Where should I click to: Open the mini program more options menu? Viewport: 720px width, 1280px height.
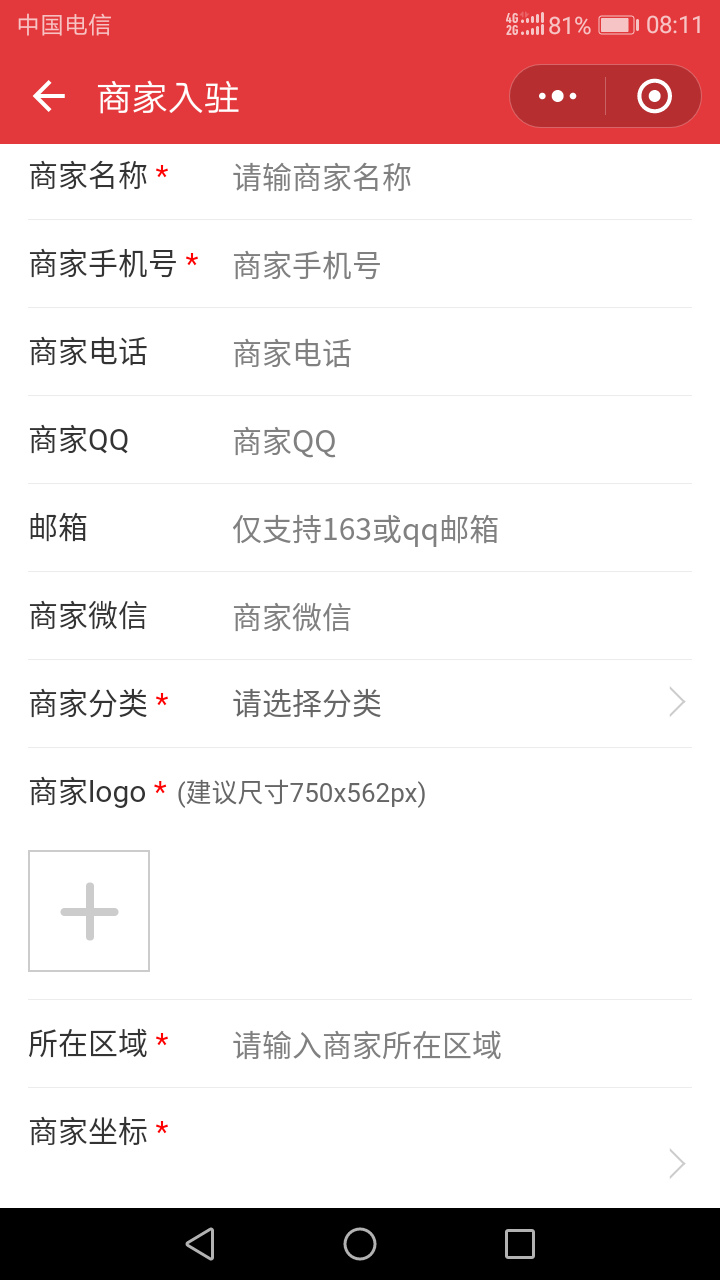click(x=558, y=96)
